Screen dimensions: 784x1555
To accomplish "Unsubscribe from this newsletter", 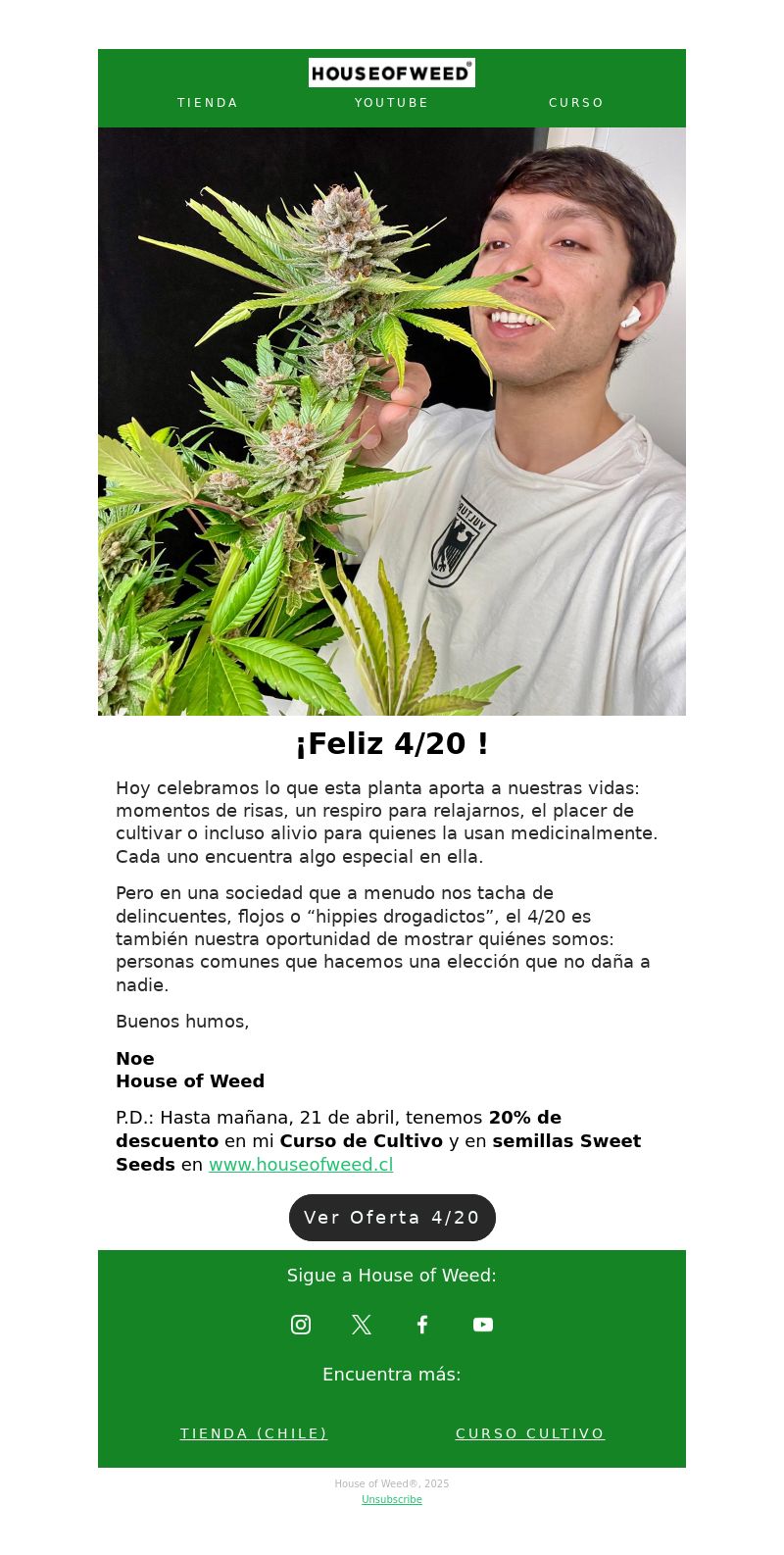I will tap(392, 1500).
